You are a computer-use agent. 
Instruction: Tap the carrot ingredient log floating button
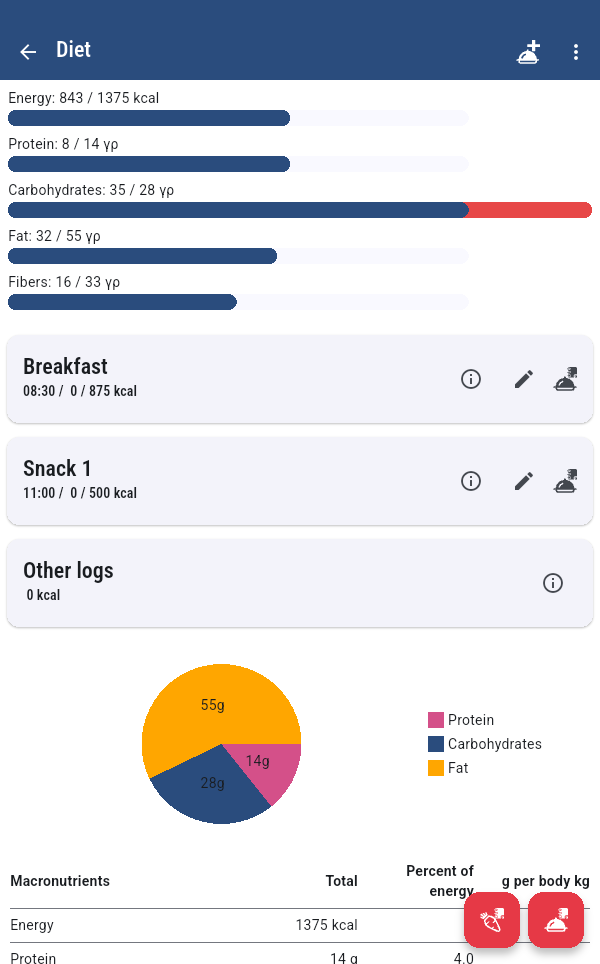[492, 920]
